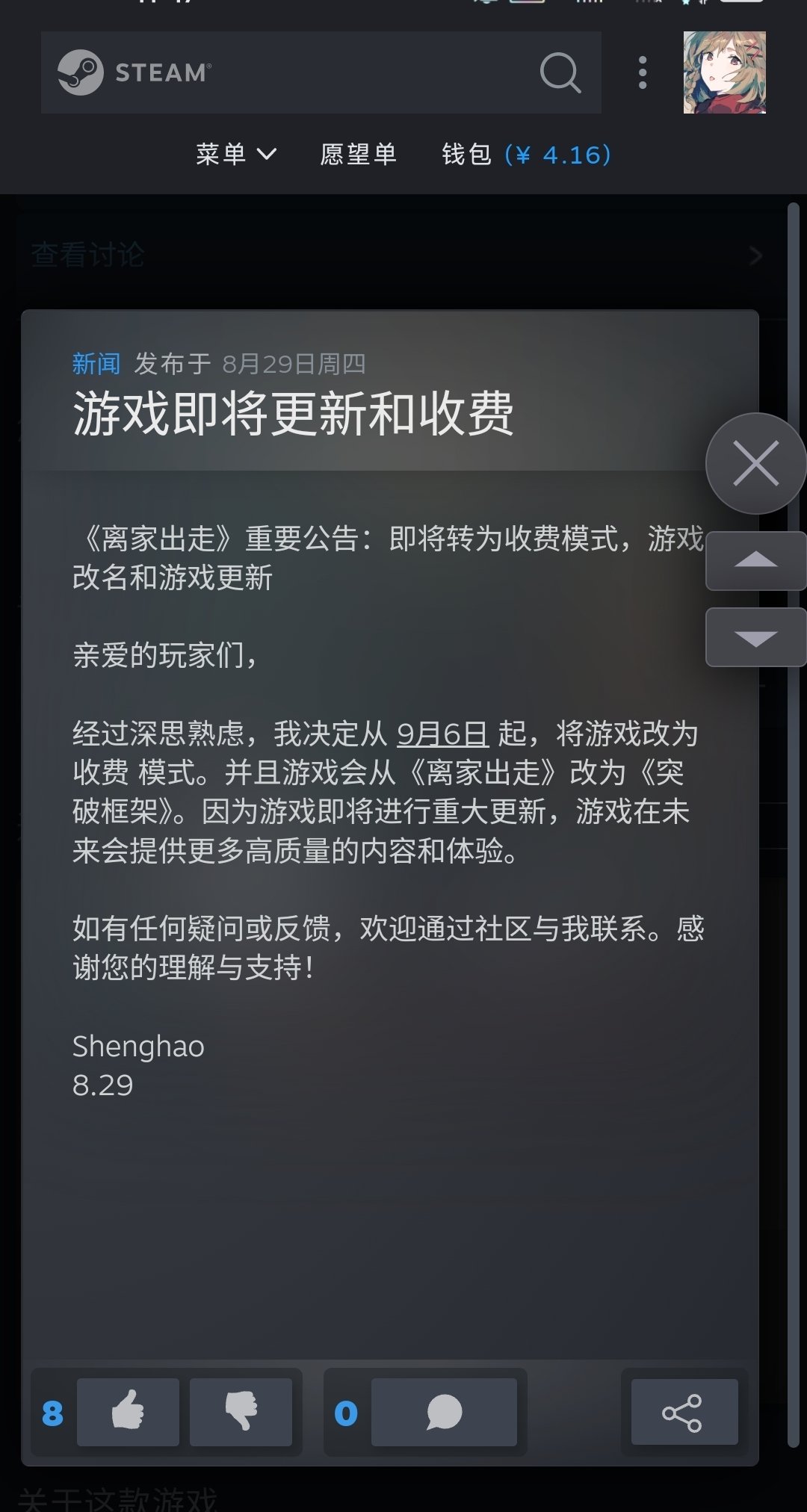Open the Steam search magnifier

click(x=560, y=72)
